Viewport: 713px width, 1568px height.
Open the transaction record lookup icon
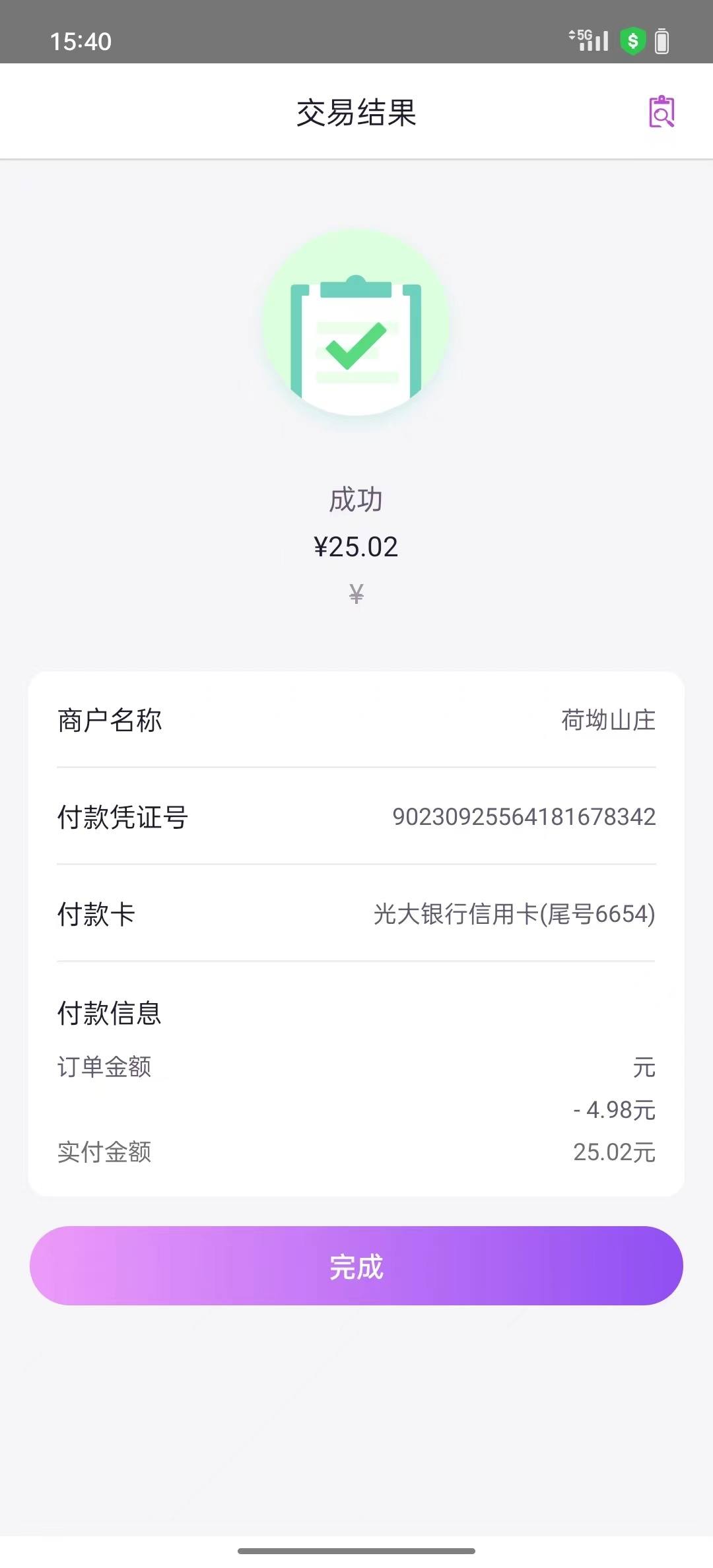(662, 112)
